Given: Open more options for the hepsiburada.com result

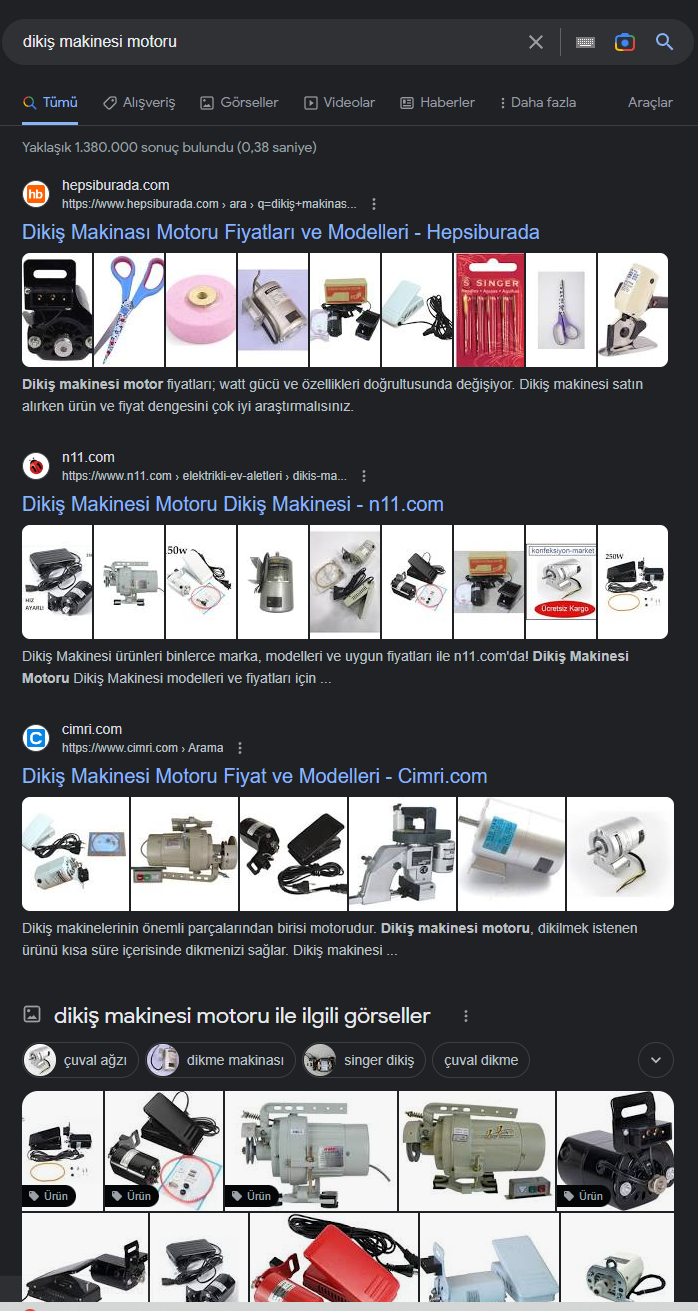Looking at the screenshot, I should pos(374,204).
